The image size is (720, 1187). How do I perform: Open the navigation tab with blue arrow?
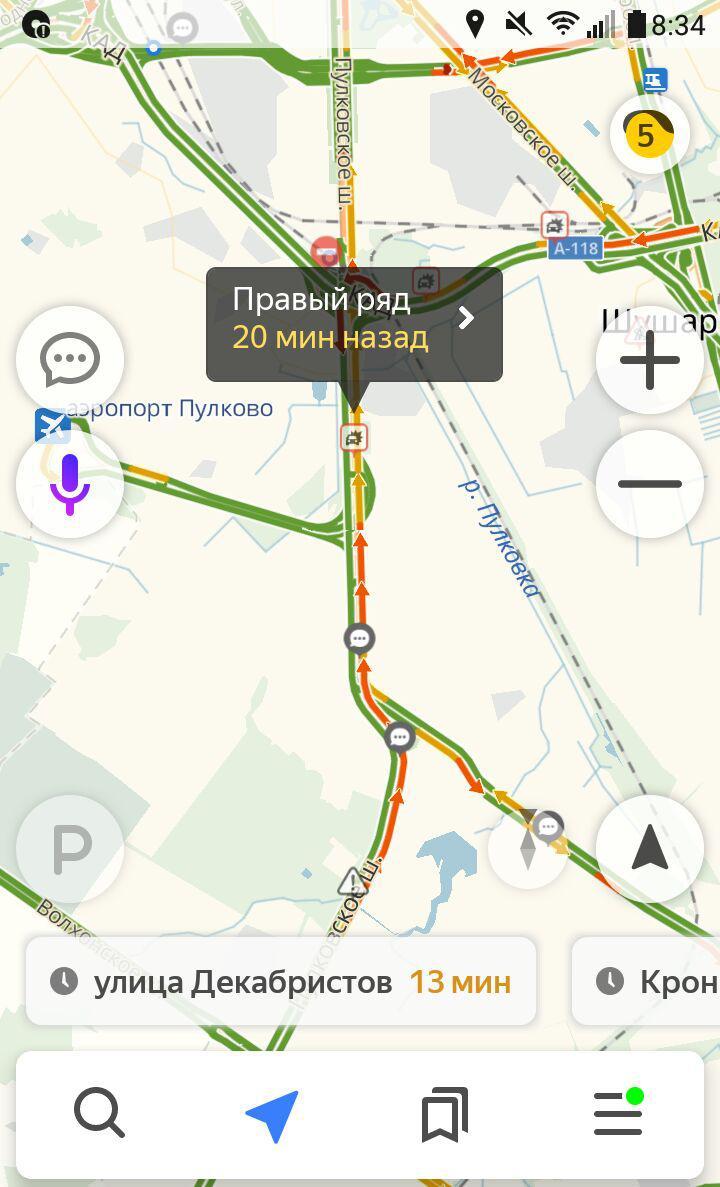(x=273, y=1115)
